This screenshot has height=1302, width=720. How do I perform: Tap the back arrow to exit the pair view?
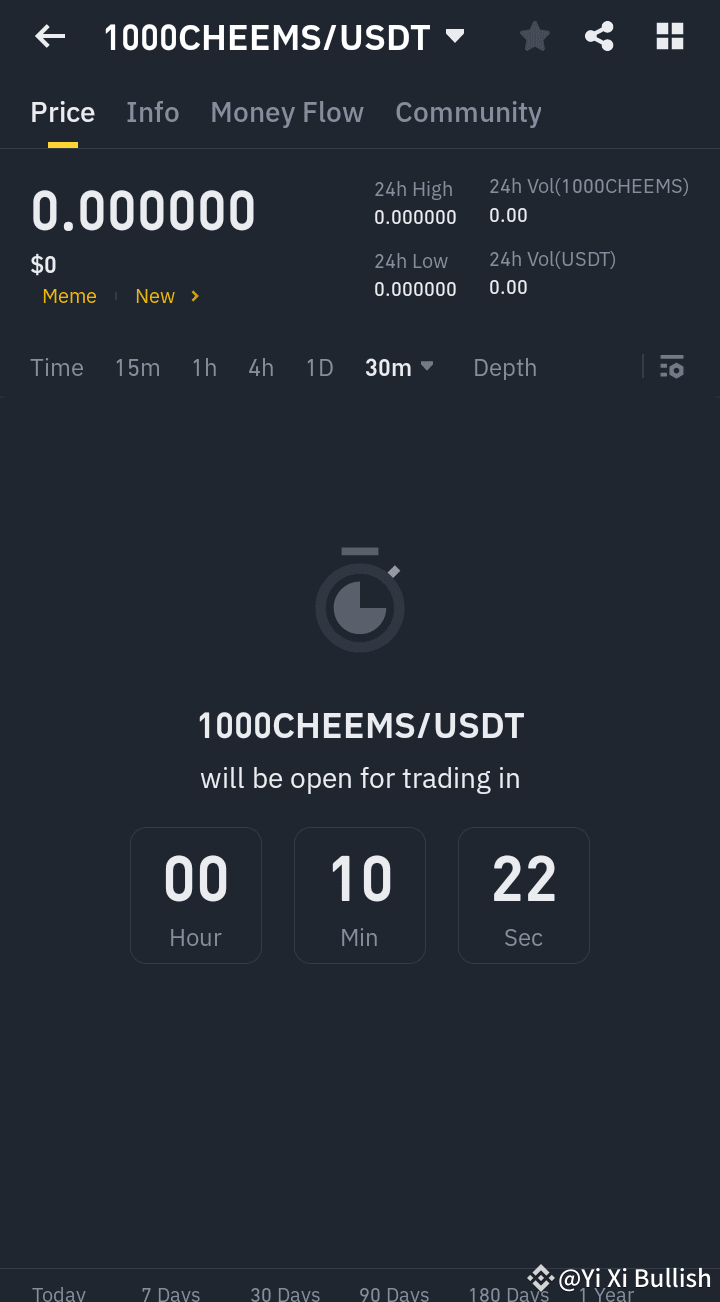coord(49,36)
